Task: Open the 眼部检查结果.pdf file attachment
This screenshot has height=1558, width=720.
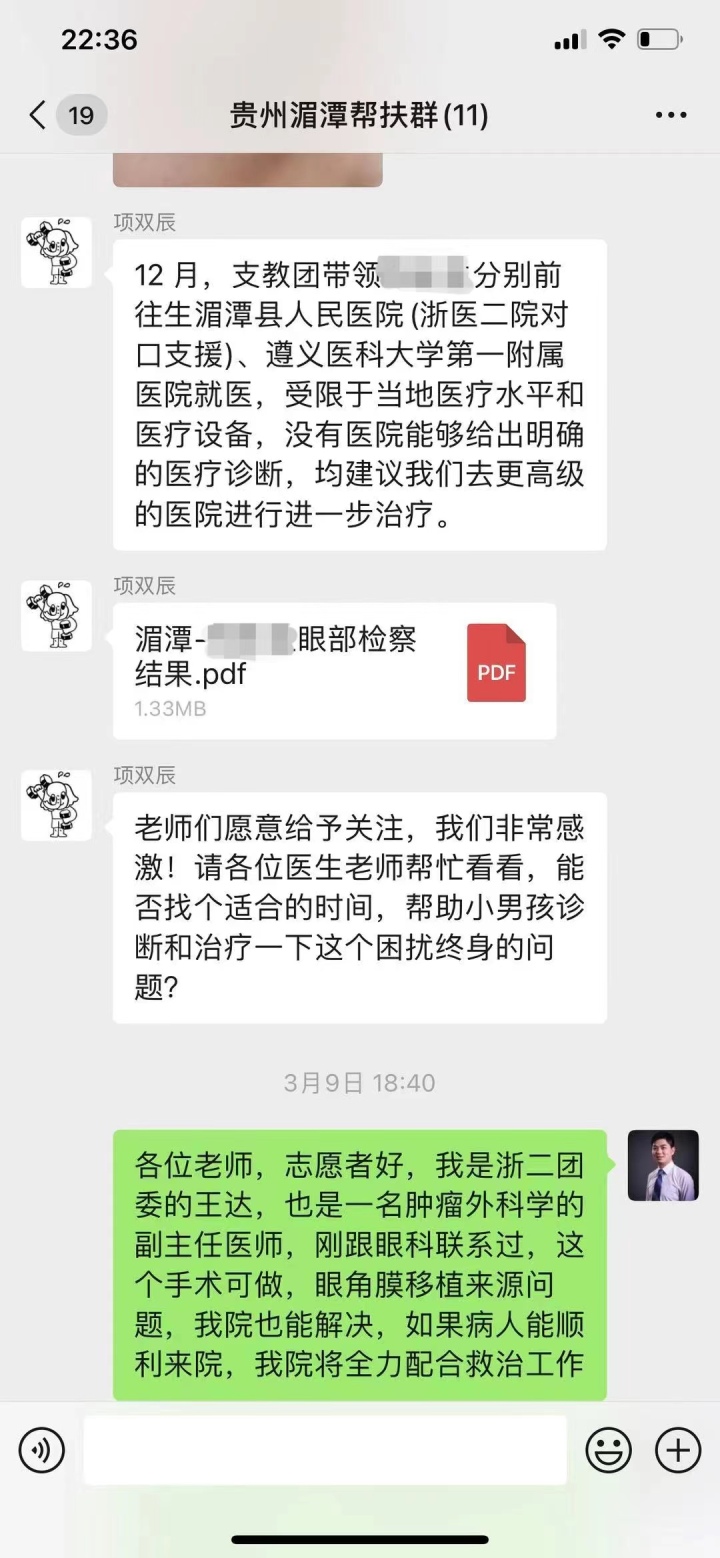Action: [x=334, y=671]
